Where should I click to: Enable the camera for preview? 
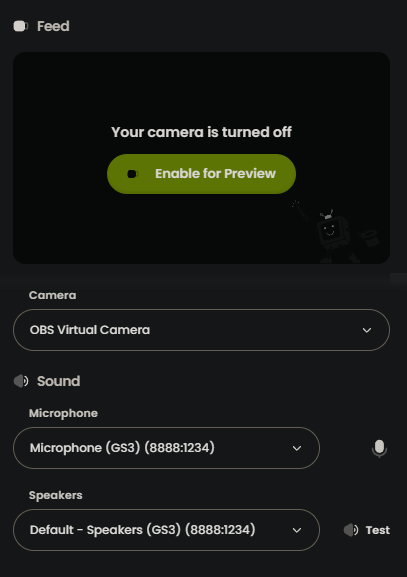201,174
